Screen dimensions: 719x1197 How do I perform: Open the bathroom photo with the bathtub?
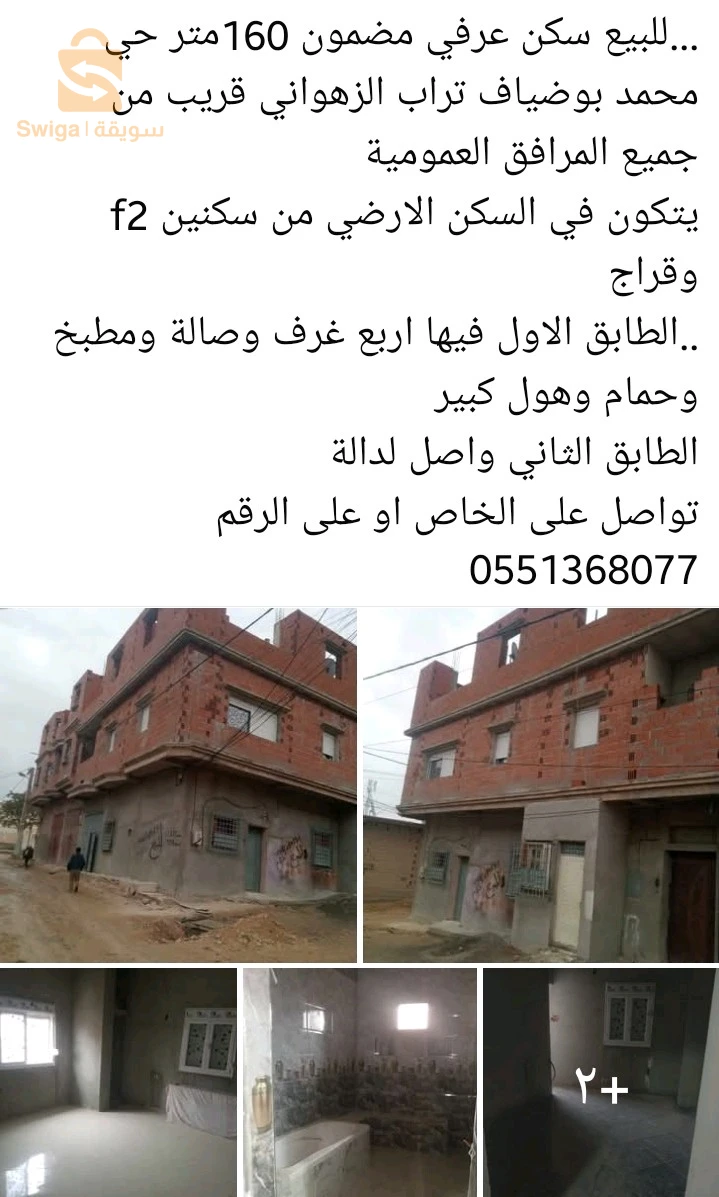point(359,1081)
